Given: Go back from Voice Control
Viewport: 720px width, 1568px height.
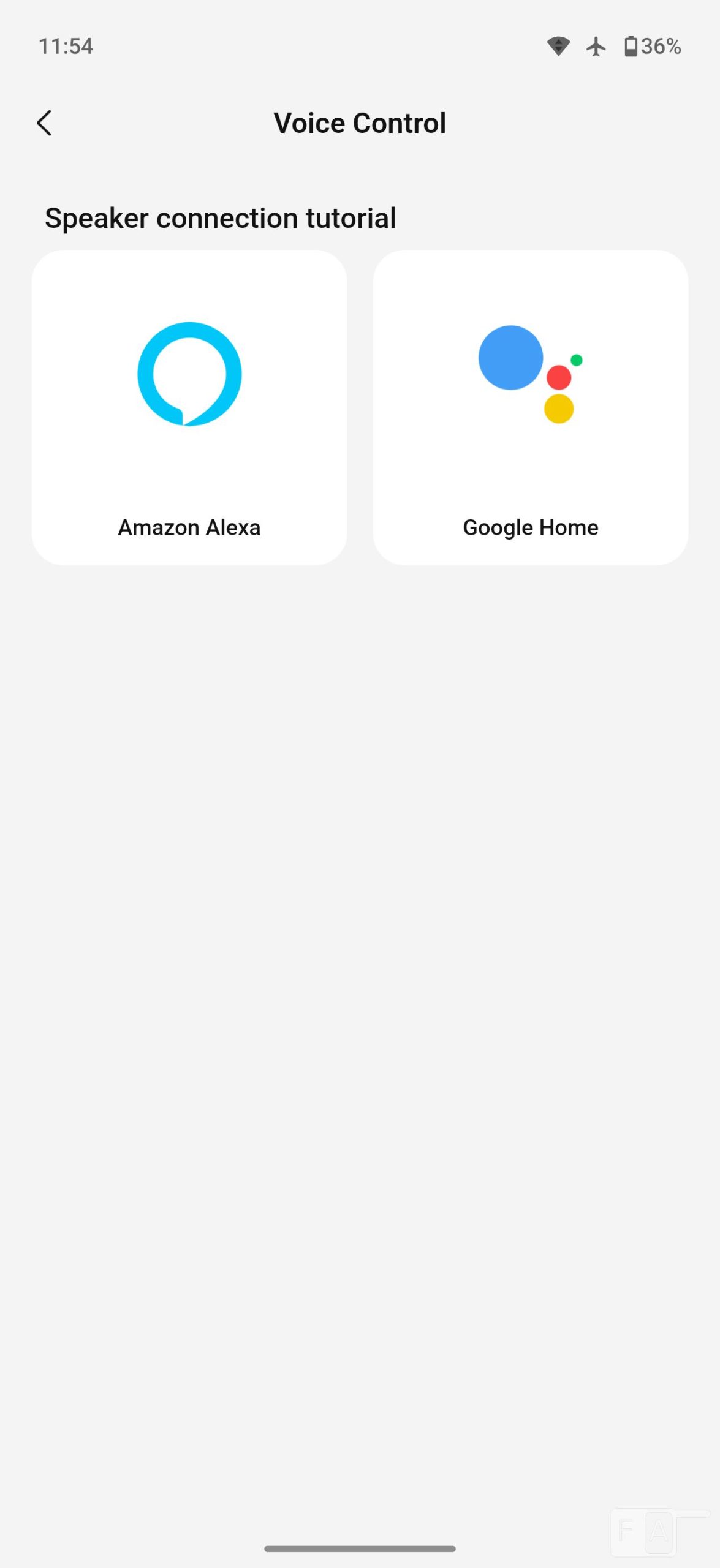Looking at the screenshot, I should [x=45, y=123].
